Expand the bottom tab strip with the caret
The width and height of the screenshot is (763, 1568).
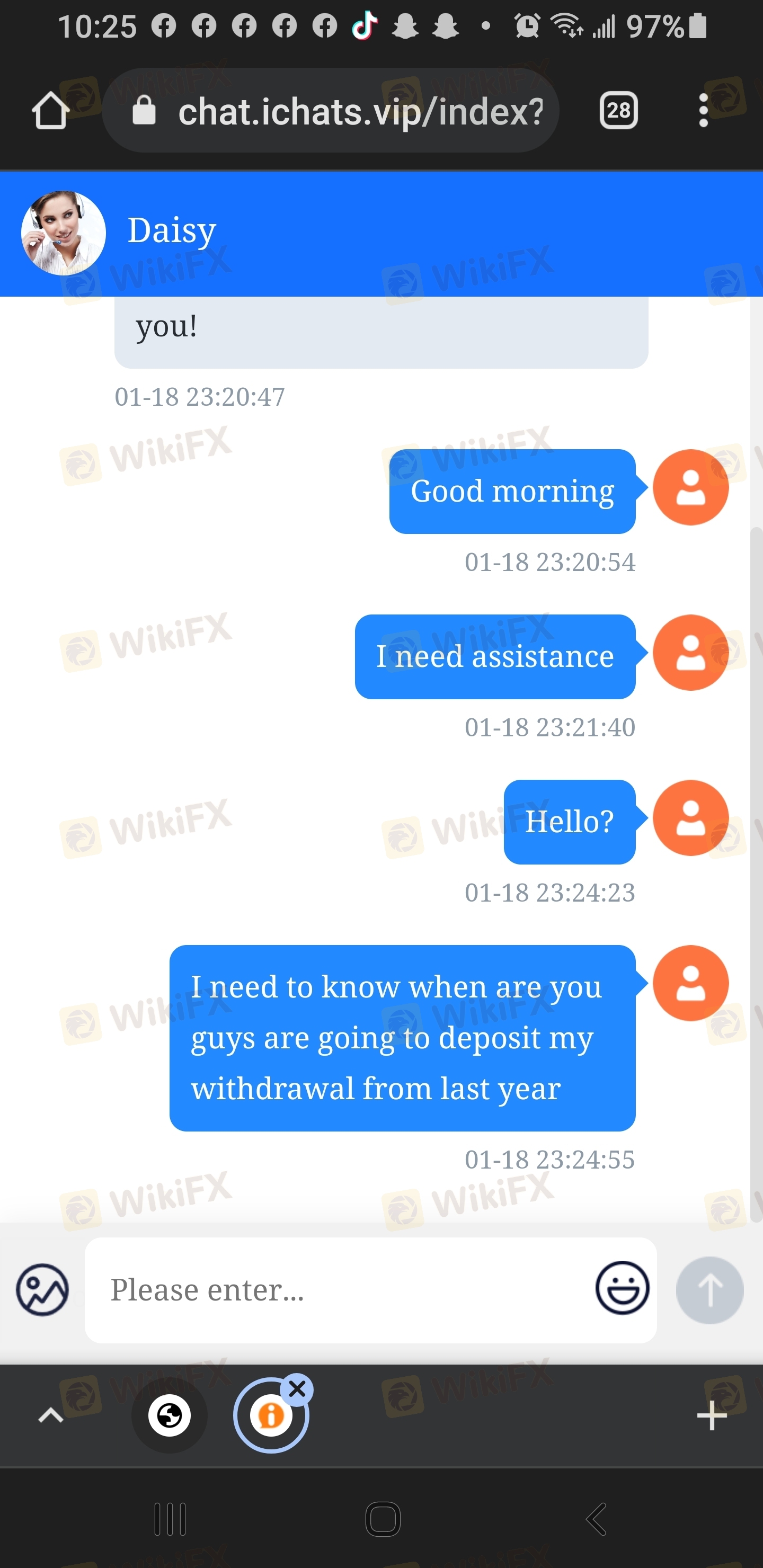point(50,1415)
